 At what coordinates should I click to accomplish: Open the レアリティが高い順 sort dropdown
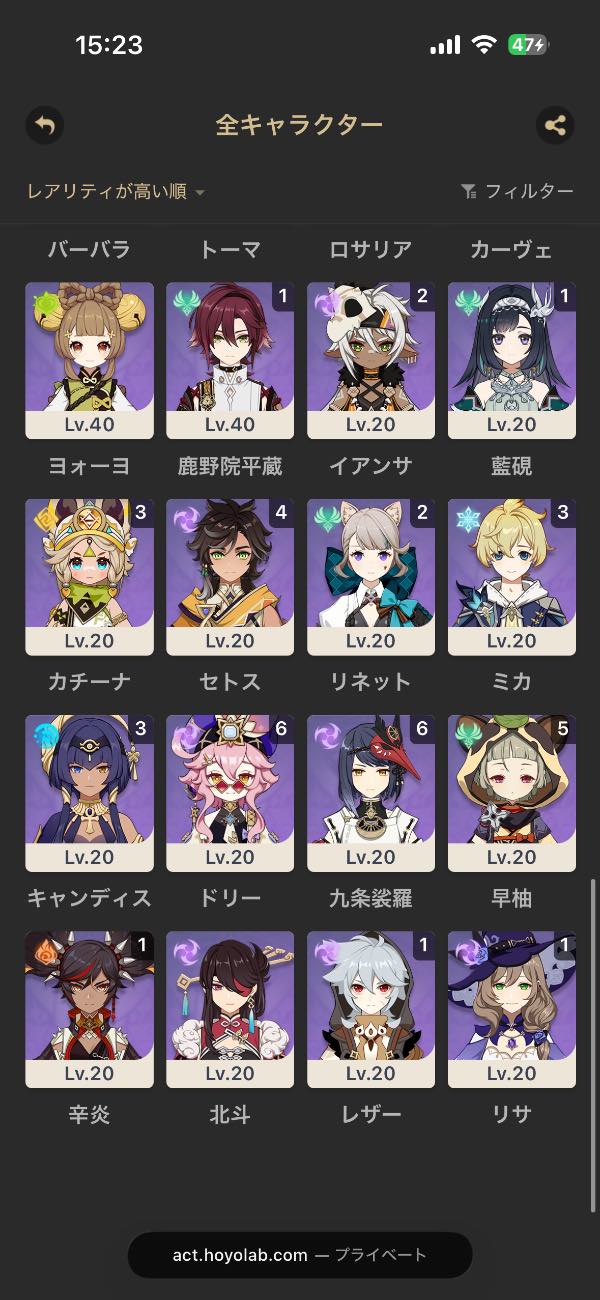click(x=116, y=192)
